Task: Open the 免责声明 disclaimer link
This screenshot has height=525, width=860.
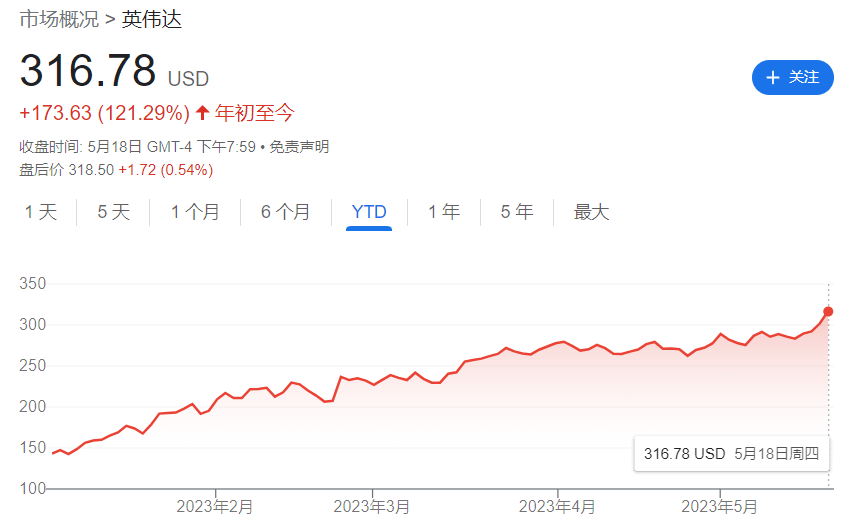Action: point(299,147)
